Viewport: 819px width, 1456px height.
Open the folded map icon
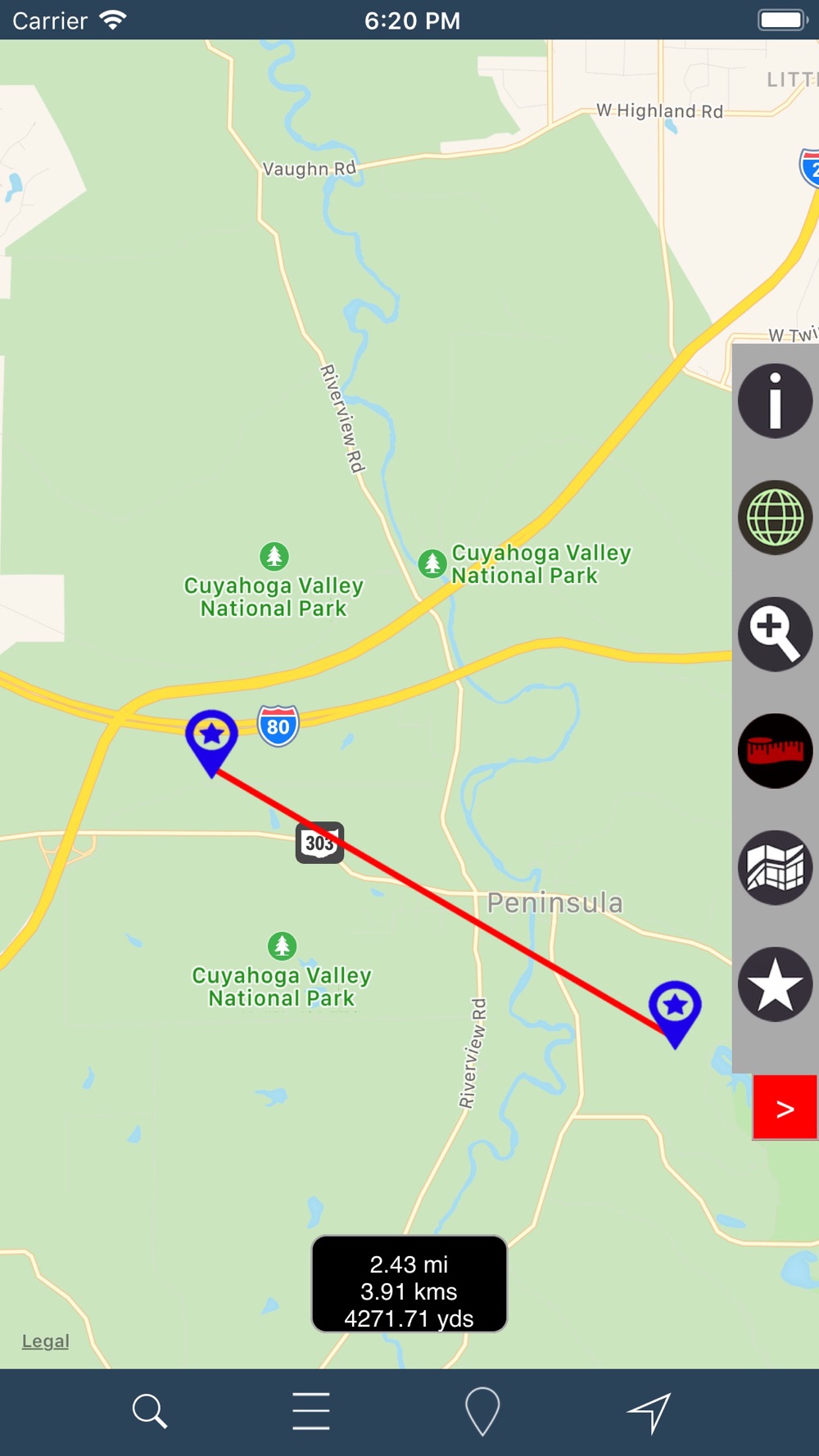(x=775, y=867)
